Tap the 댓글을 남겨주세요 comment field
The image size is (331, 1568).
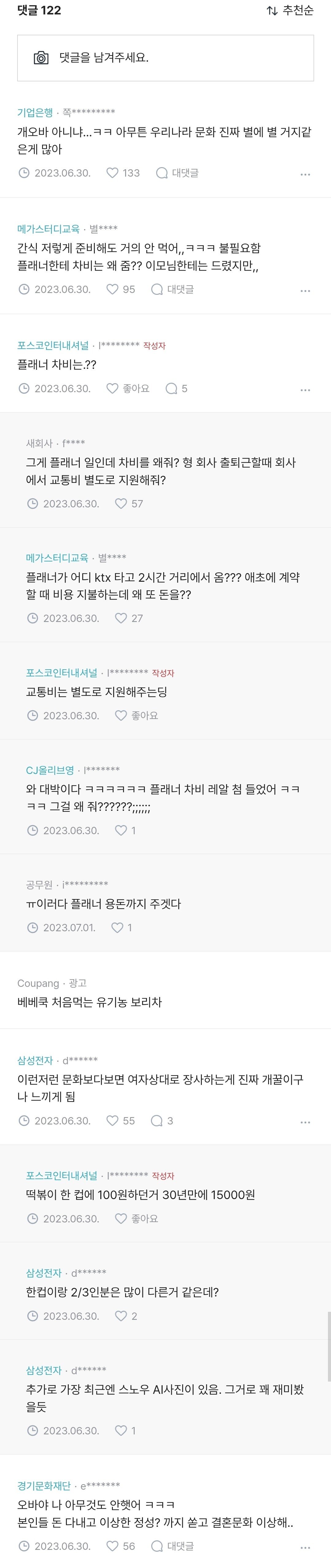tap(166, 58)
